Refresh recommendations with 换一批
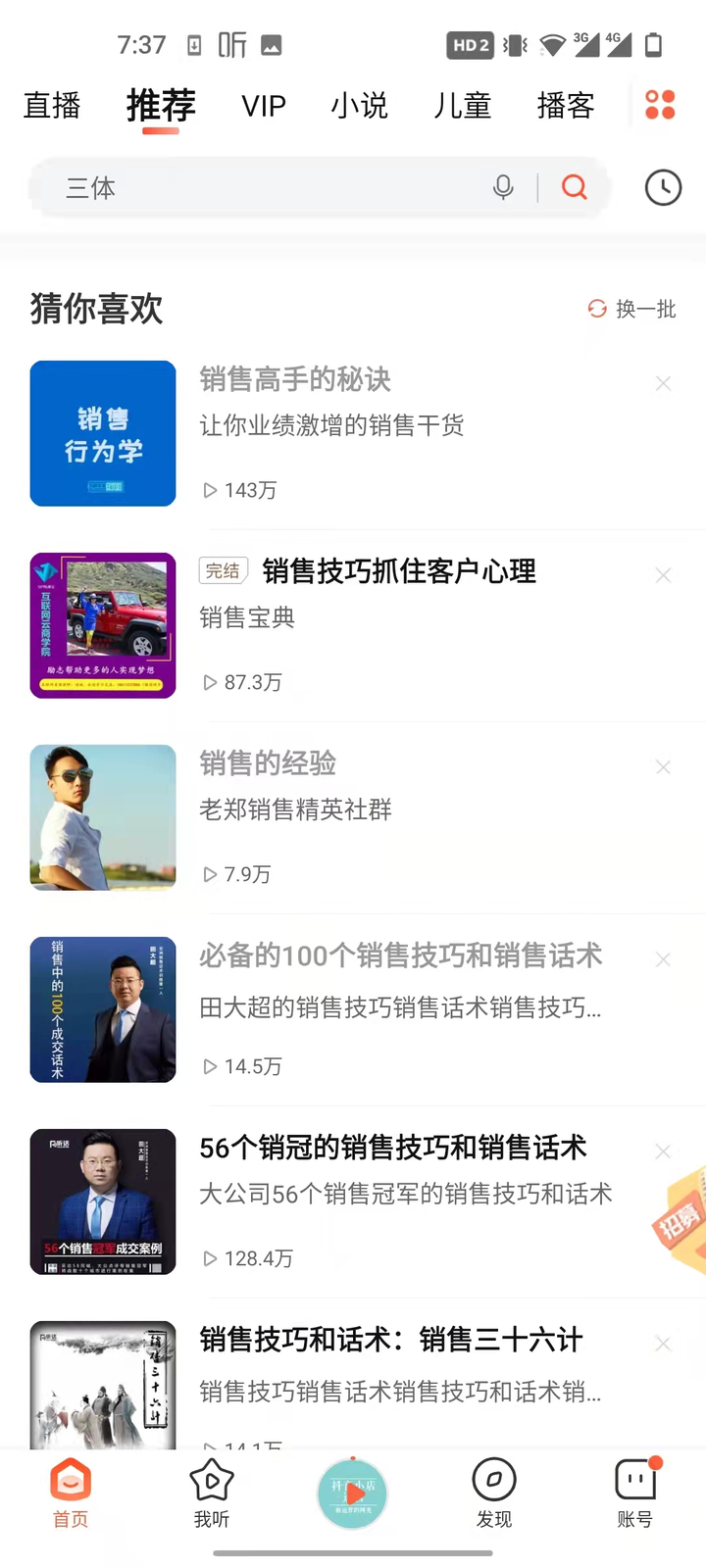 click(x=632, y=309)
